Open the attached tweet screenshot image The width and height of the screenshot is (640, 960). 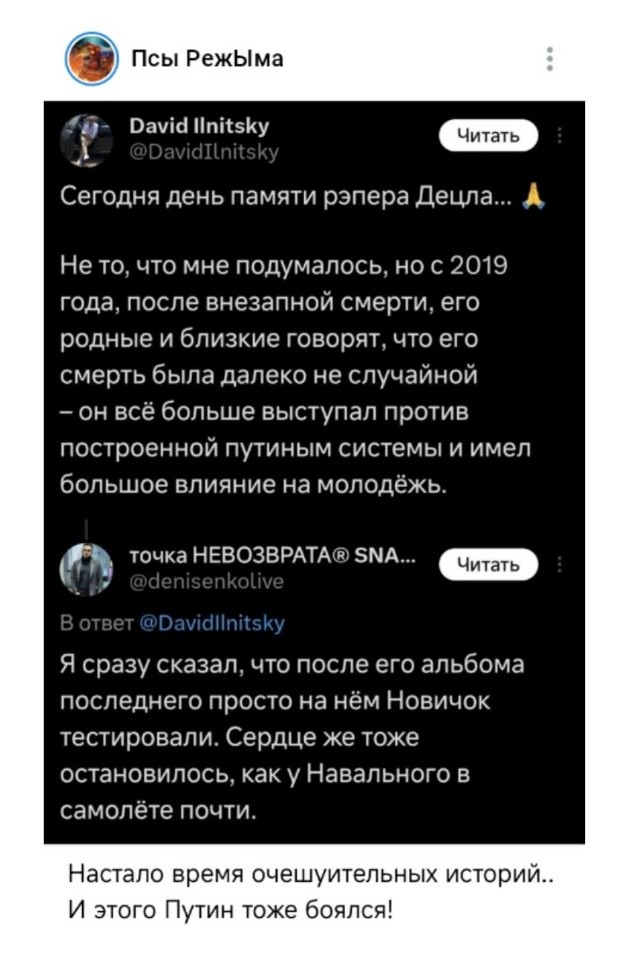(314, 472)
